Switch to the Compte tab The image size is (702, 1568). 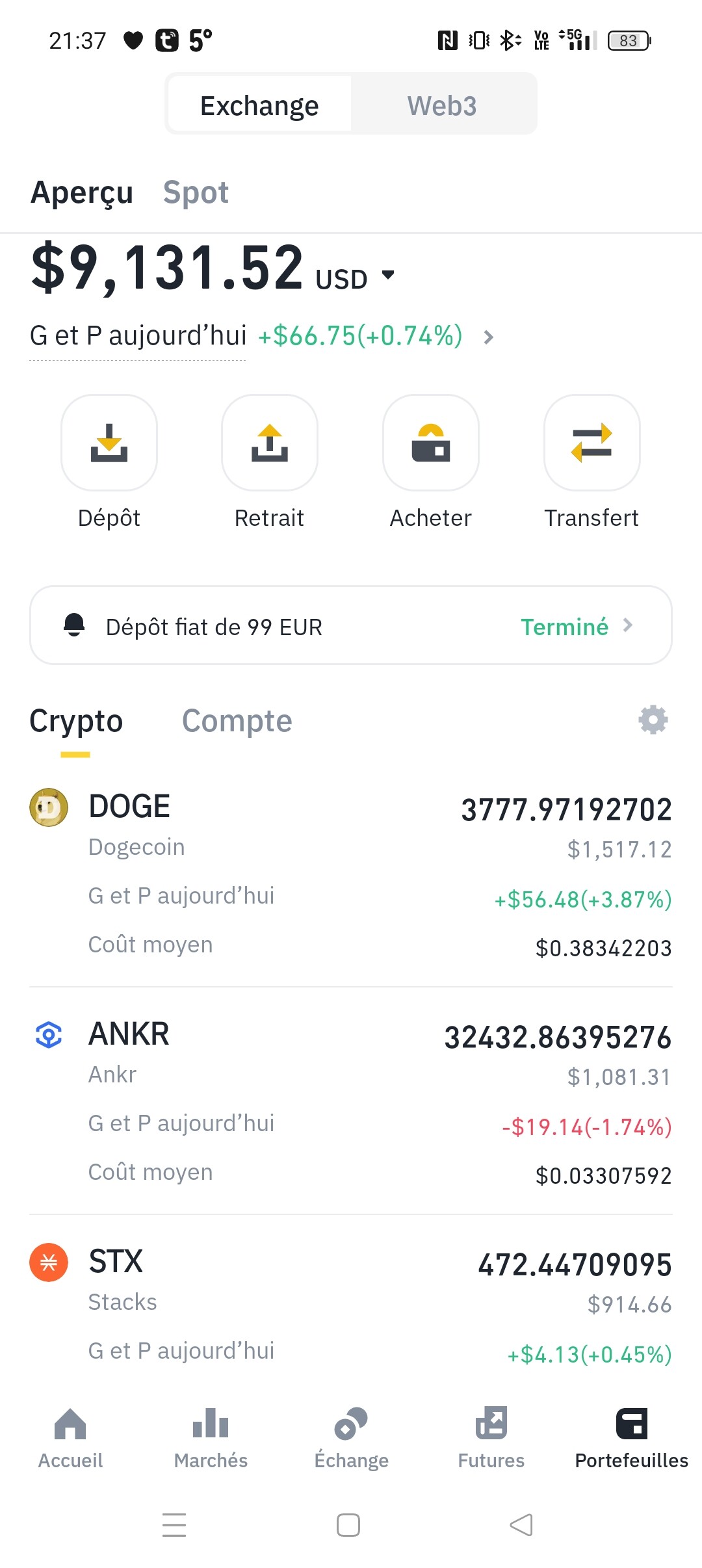[x=237, y=721]
